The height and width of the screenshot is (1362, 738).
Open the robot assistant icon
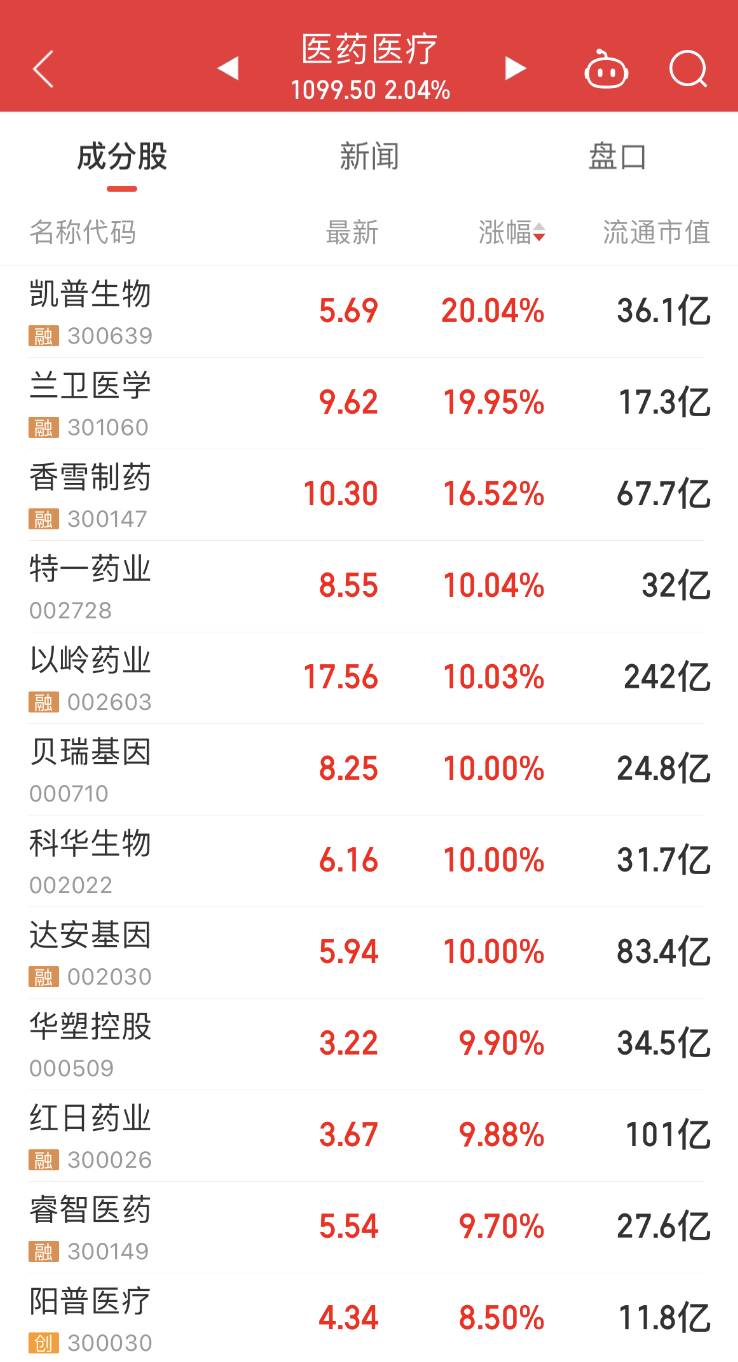click(606, 70)
